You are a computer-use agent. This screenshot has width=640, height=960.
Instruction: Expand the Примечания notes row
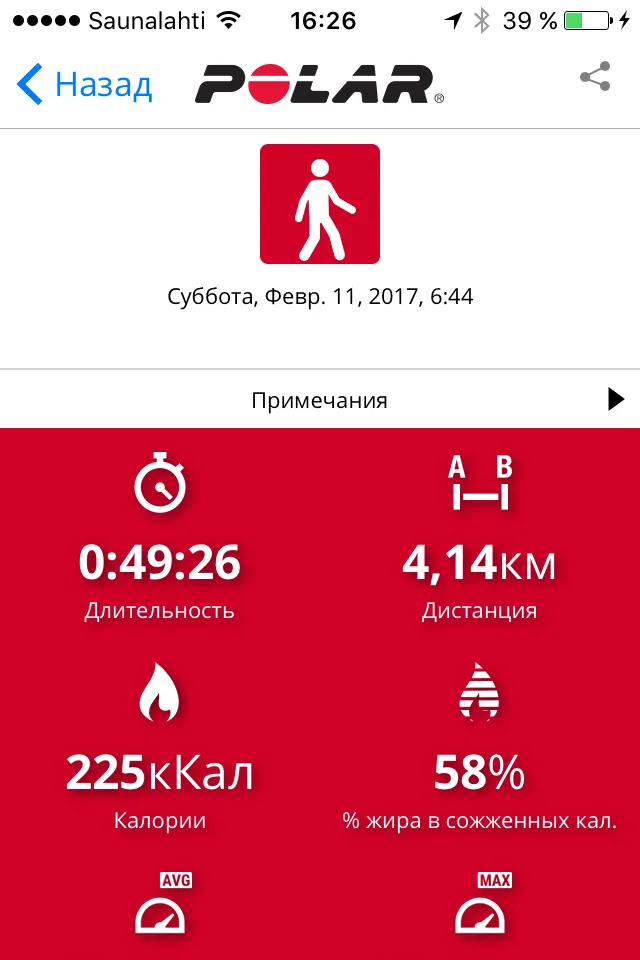[x=320, y=399]
